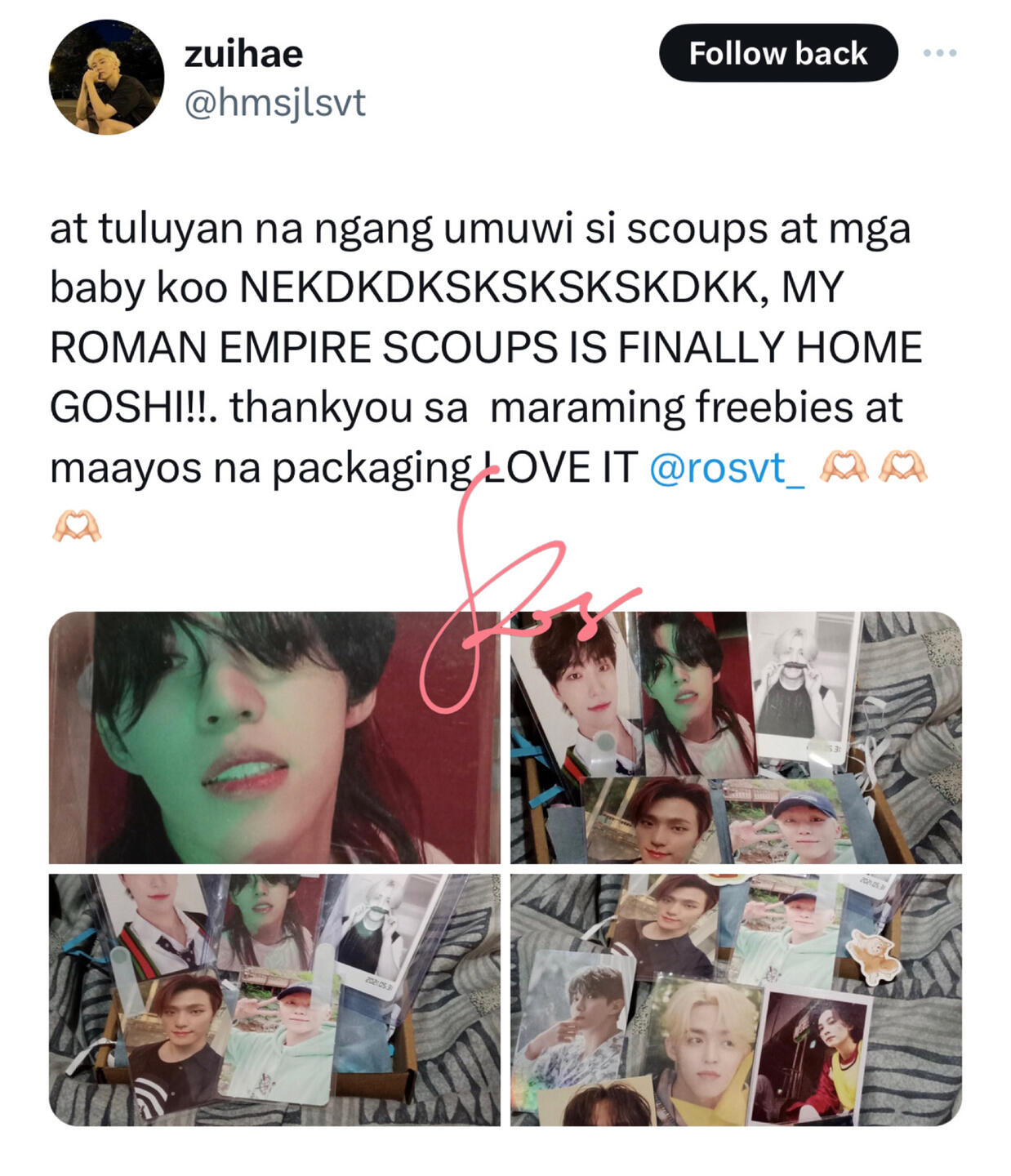Screen dimensions: 1011x1176
Task: Open the top-right photocards photo
Action: tap(736, 737)
